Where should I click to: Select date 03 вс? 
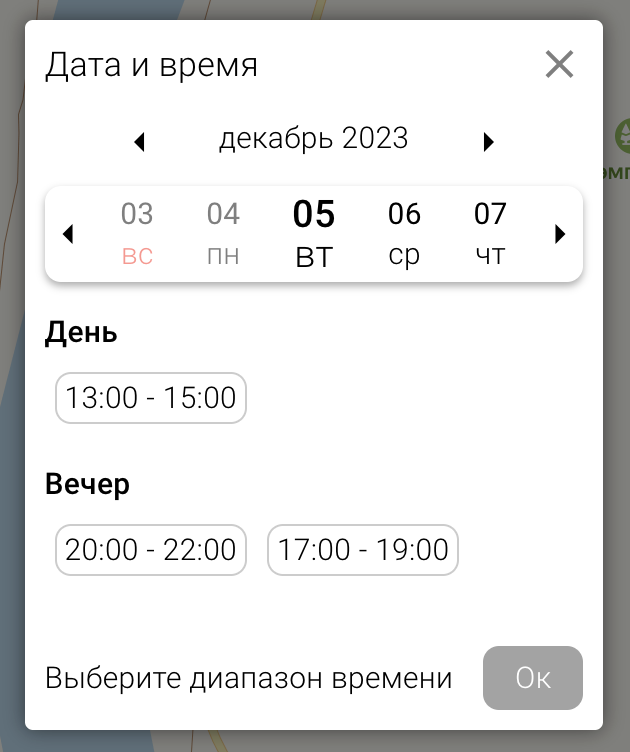[x=137, y=233]
